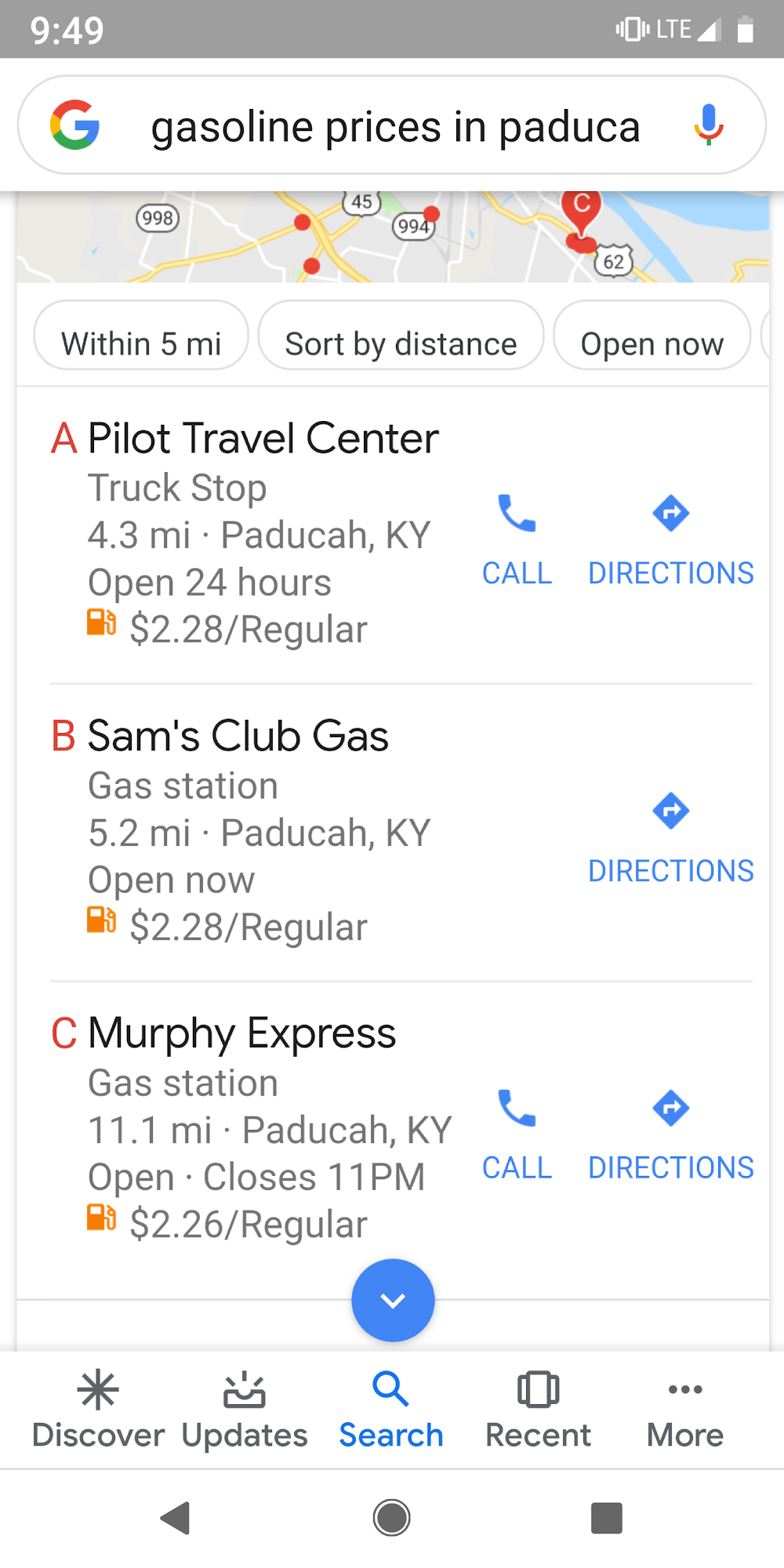Open the Murphy Express listing
784x1568 pixels.
(242, 1033)
